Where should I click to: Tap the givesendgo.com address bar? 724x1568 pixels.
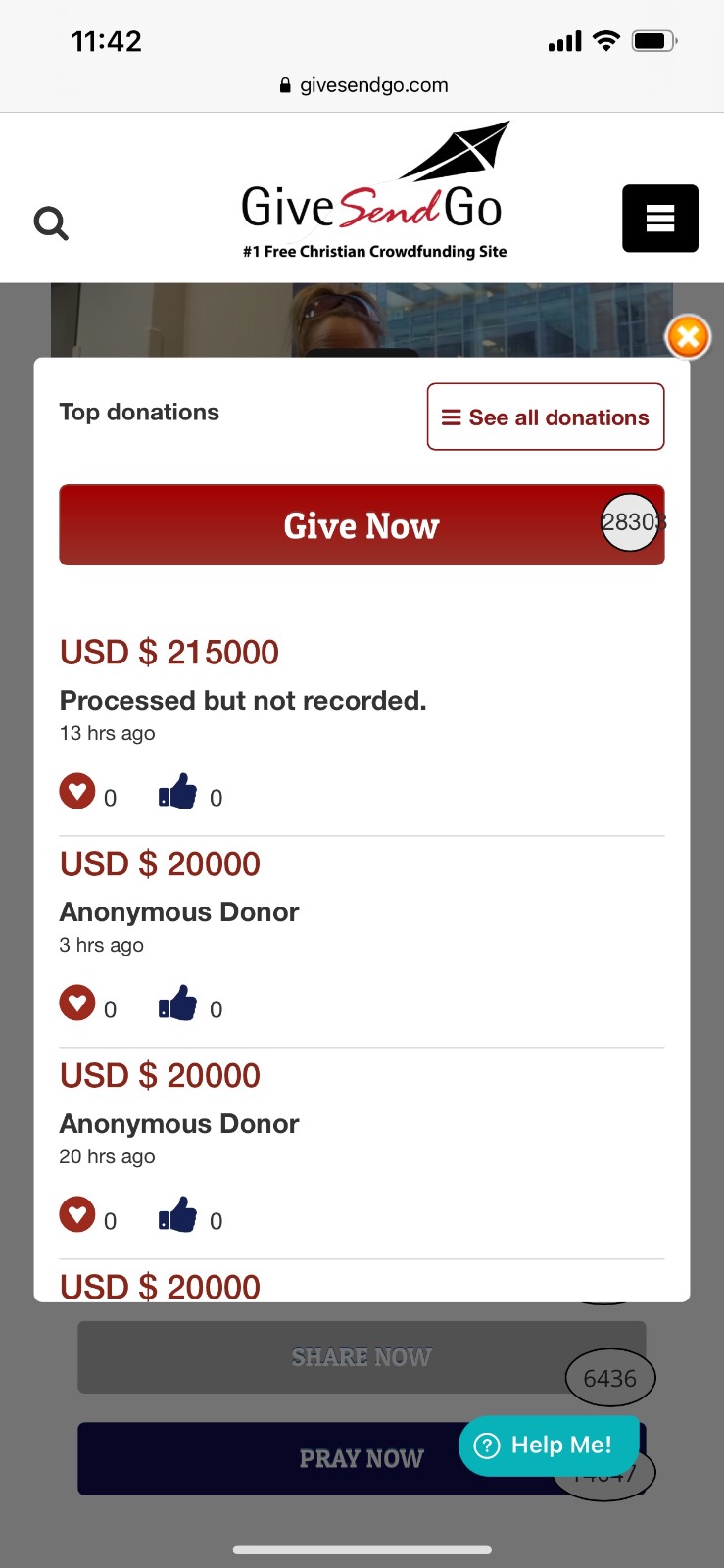(x=363, y=85)
